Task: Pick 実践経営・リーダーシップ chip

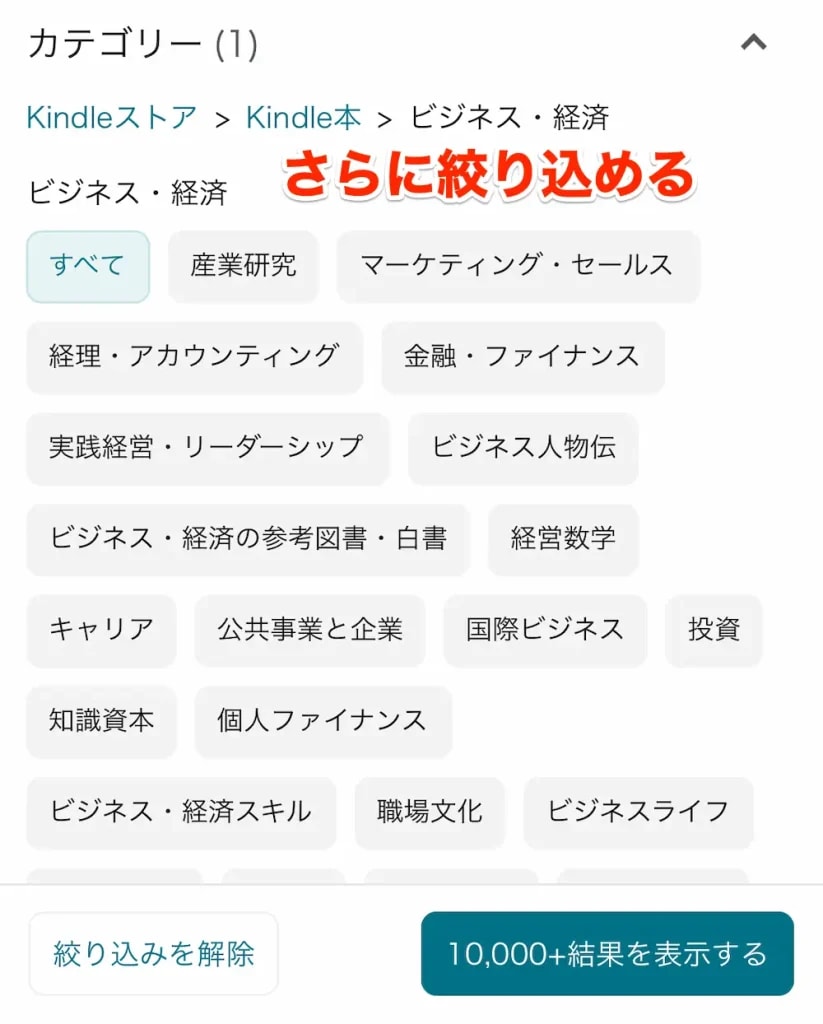Action: point(206,448)
